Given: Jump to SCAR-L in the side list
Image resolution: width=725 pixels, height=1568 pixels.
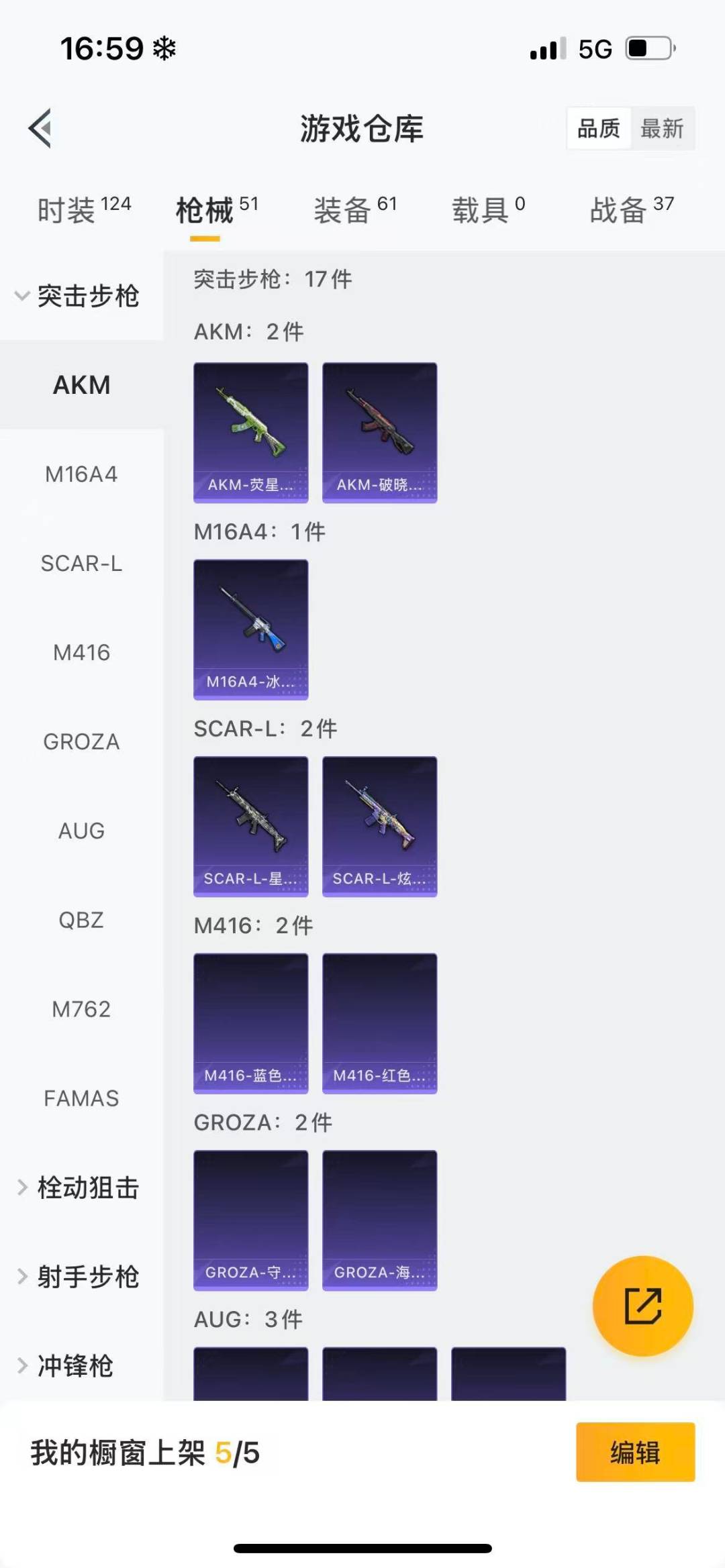Looking at the screenshot, I should [81, 564].
